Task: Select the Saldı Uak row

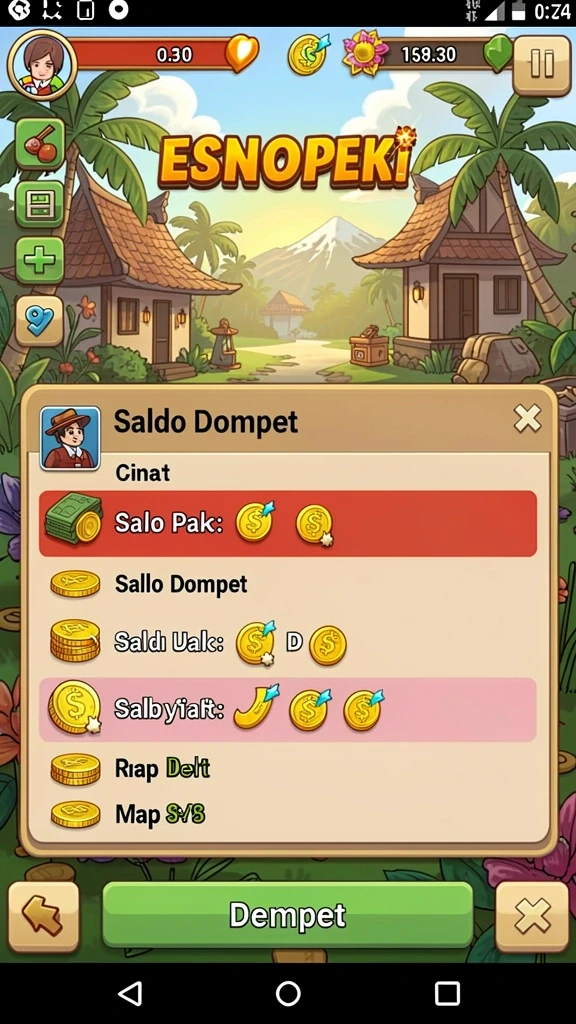Action: pos(288,643)
